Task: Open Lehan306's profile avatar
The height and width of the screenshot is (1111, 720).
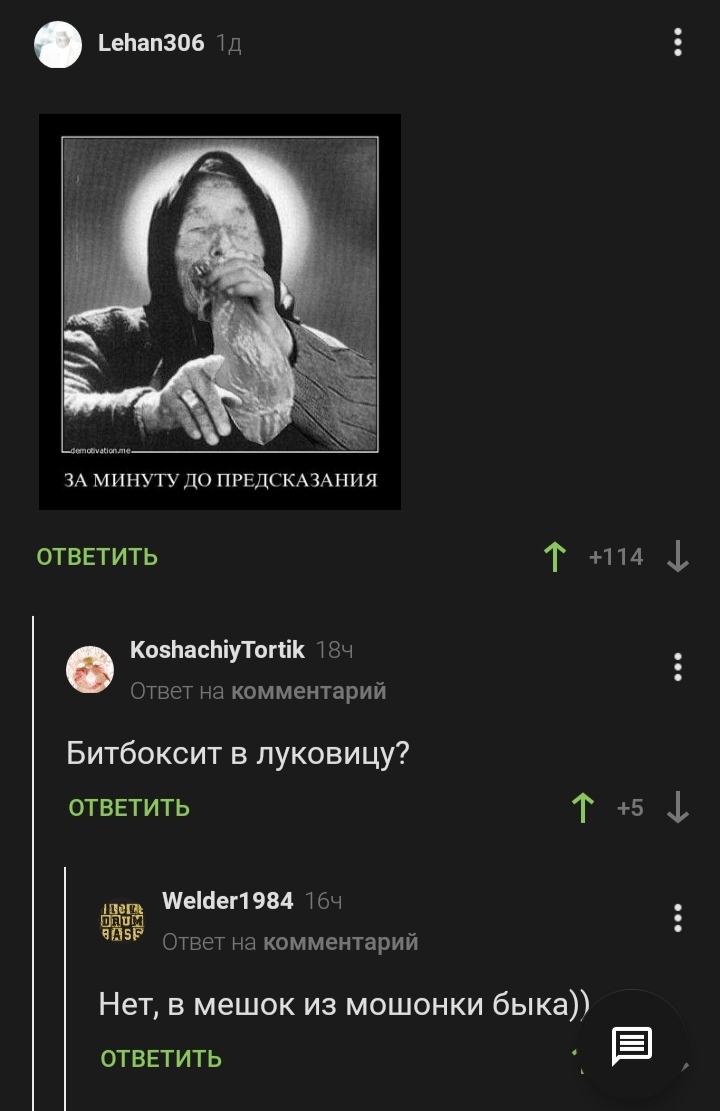Action: 58,44
